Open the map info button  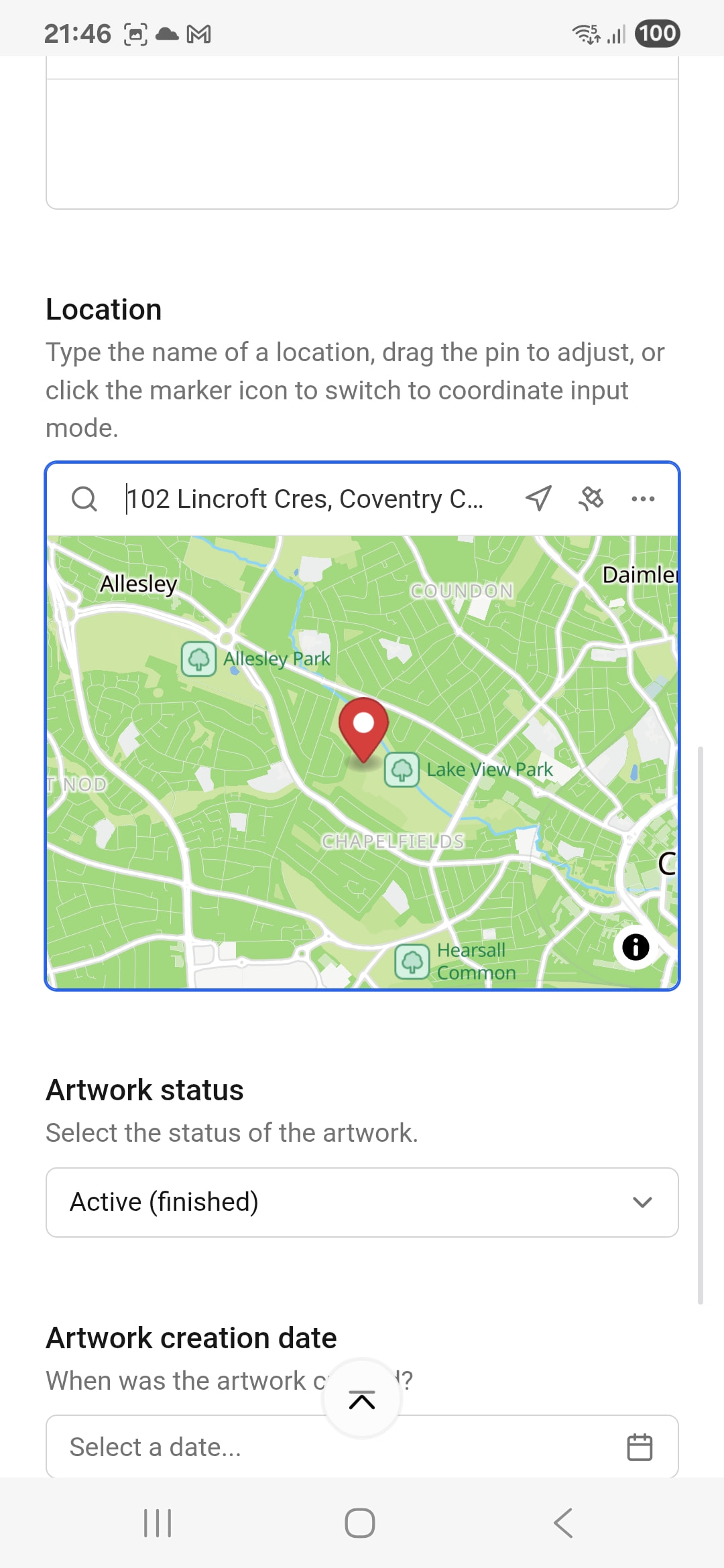click(x=635, y=948)
